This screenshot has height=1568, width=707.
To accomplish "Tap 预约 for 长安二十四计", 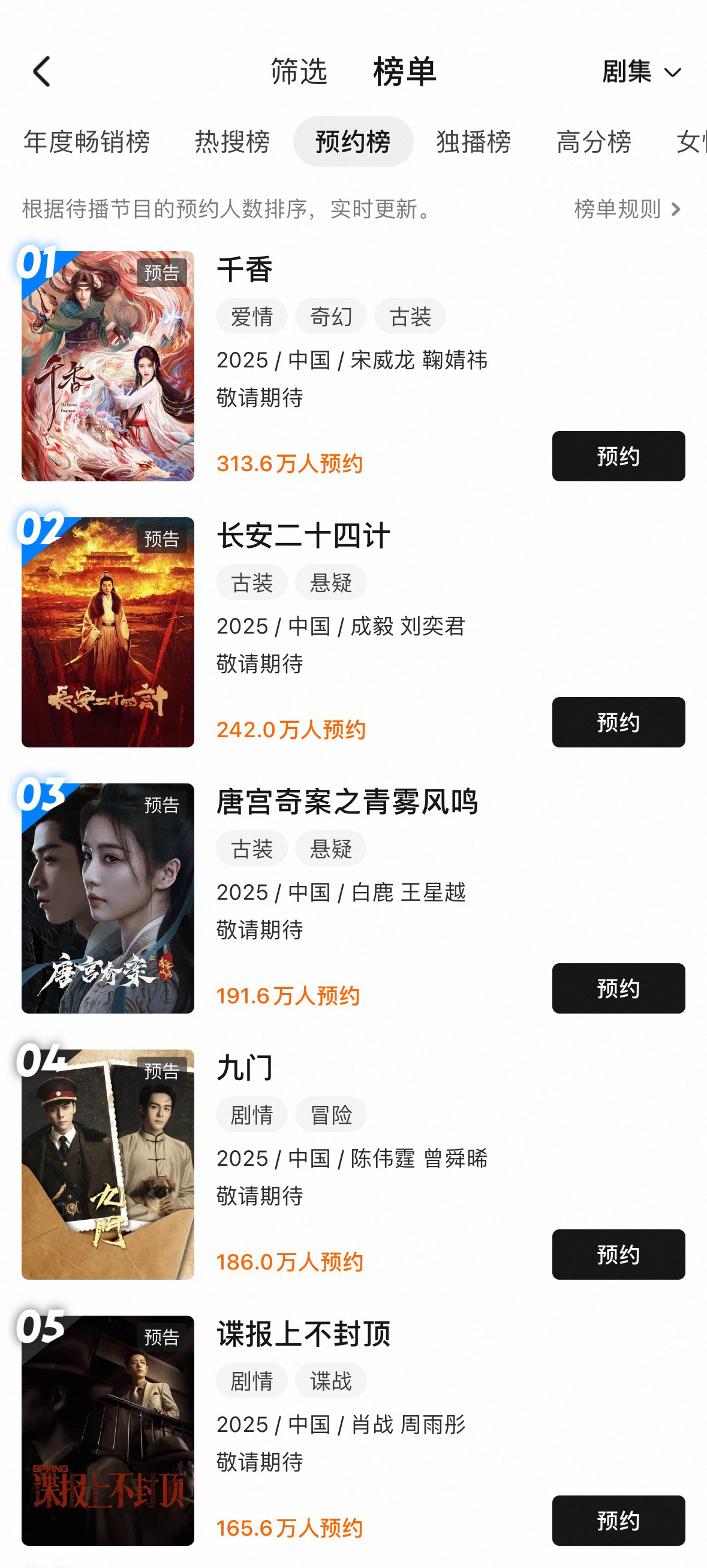I will click(618, 722).
